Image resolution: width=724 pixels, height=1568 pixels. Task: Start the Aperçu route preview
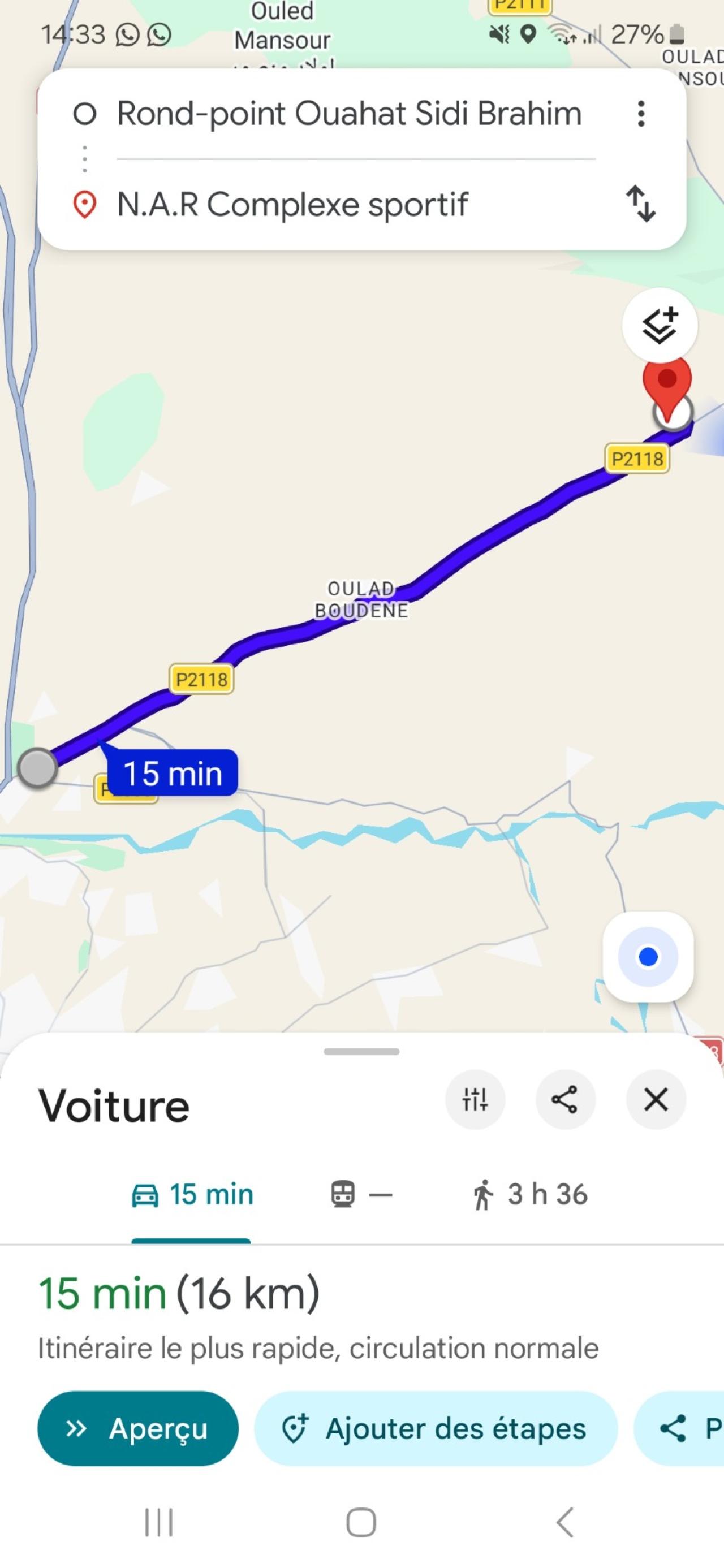[137, 1428]
